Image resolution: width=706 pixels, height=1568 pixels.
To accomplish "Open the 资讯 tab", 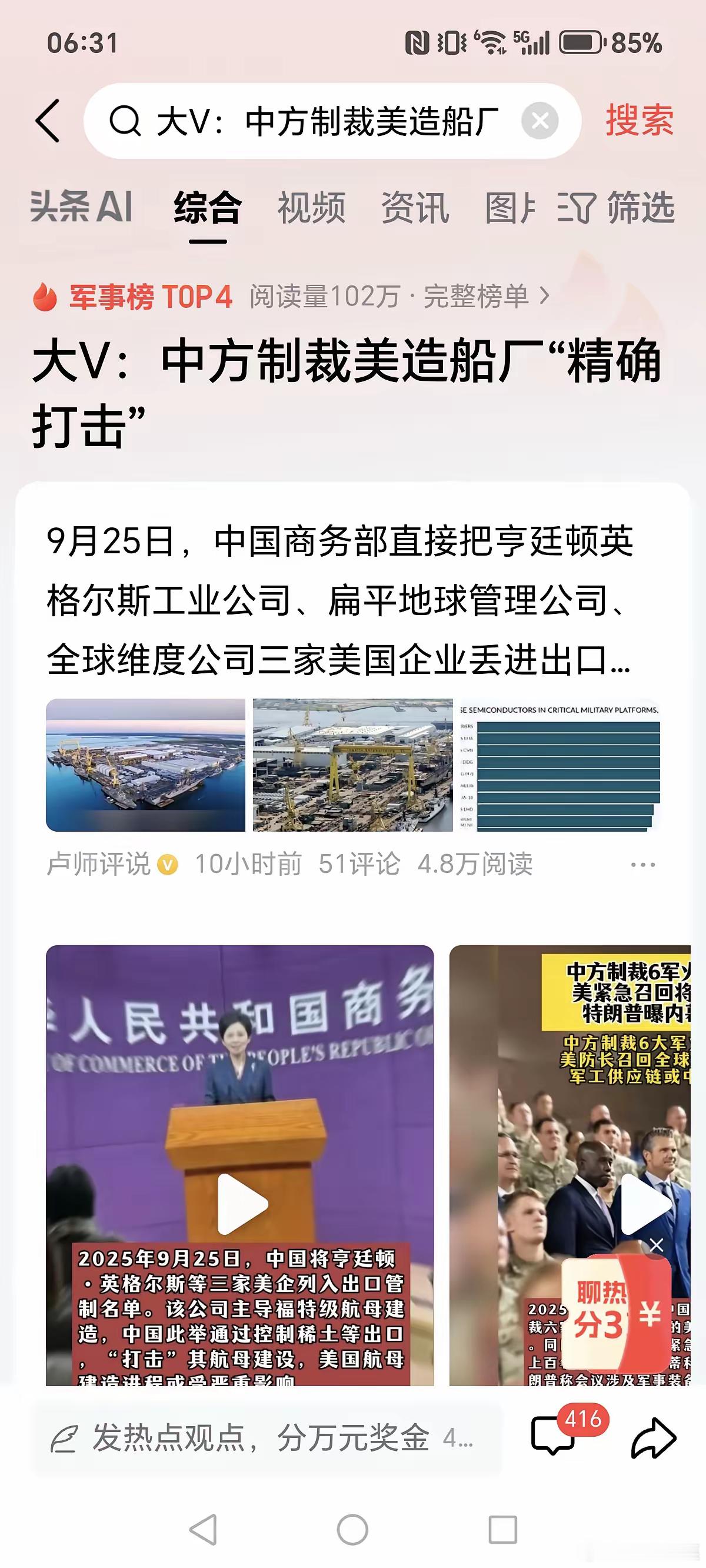I will 415,207.
